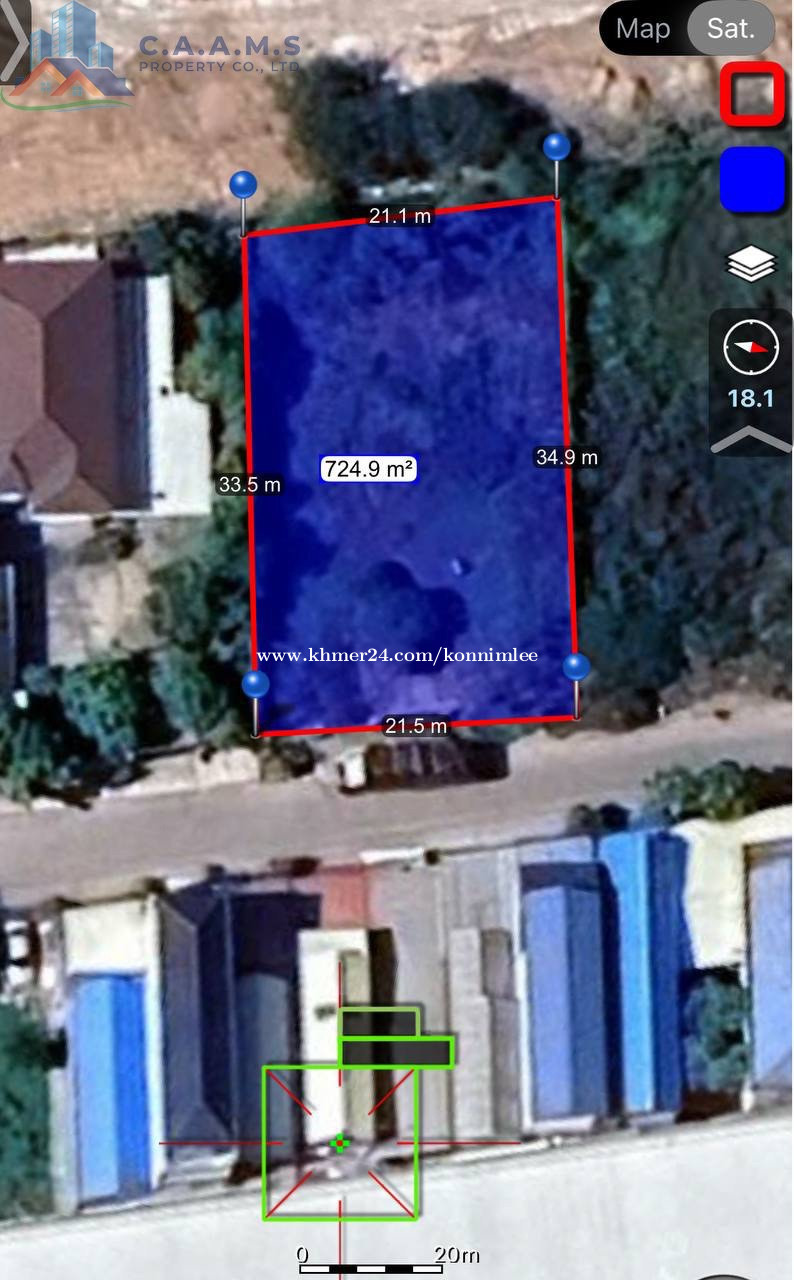794x1280 pixels.
Task: Open the map layers menu
Action: [x=751, y=264]
